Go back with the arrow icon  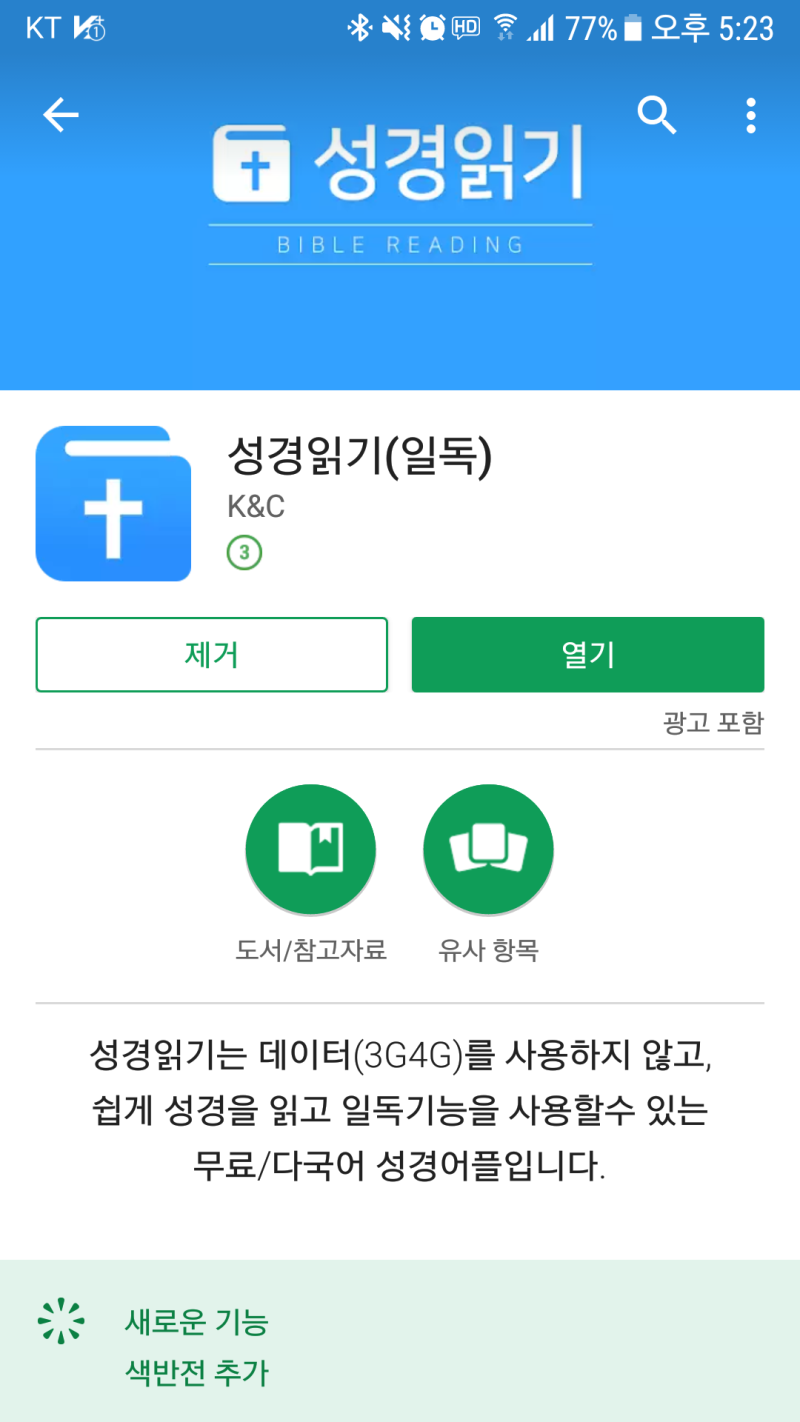tap(60, 116)
